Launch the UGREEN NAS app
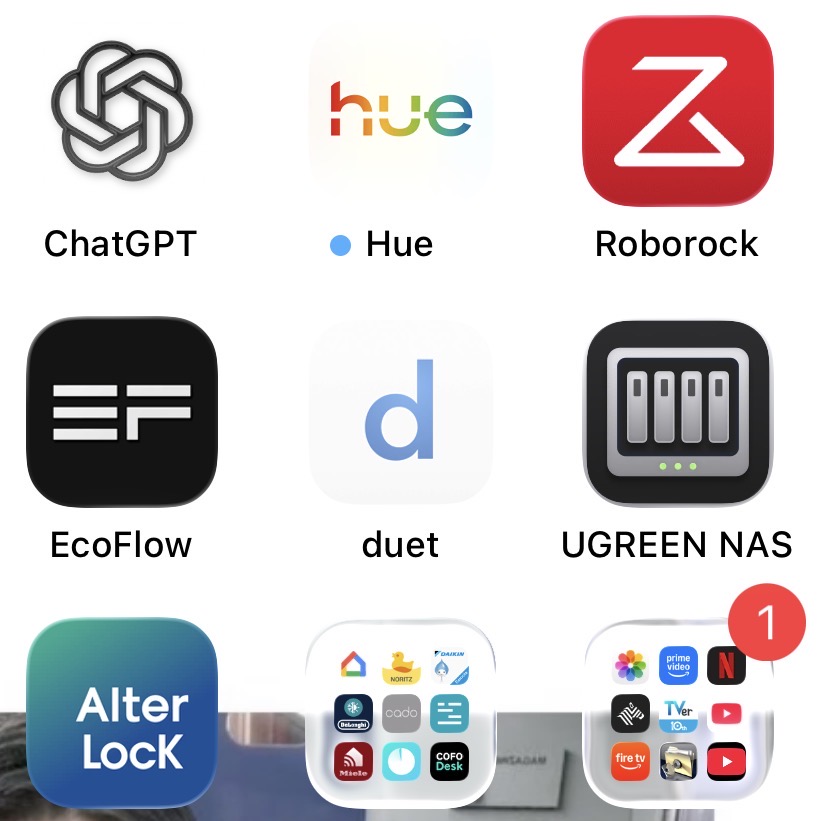Viewport: 820px width, 821px height. [678, 411]
